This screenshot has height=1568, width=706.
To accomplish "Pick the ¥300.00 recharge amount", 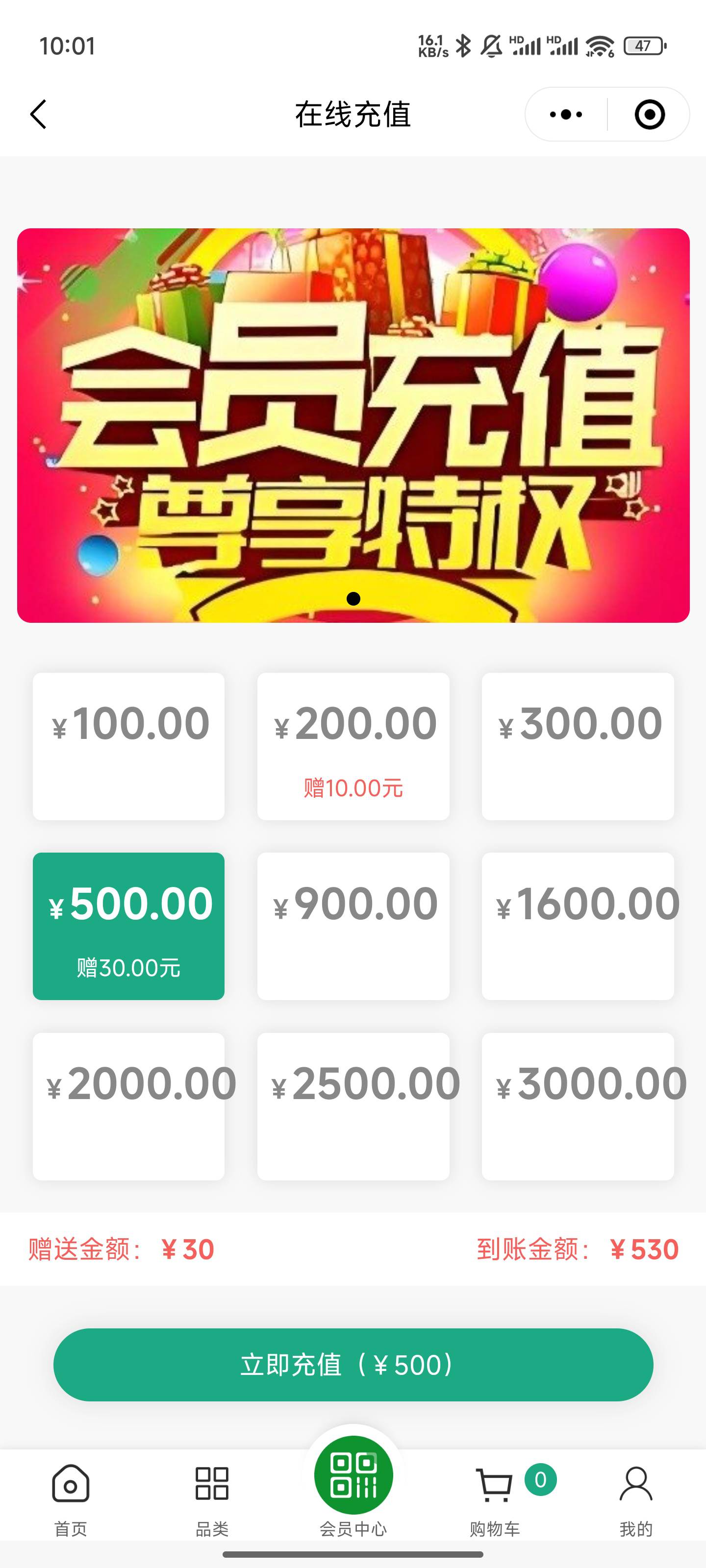I will click(x=578, y=746).
